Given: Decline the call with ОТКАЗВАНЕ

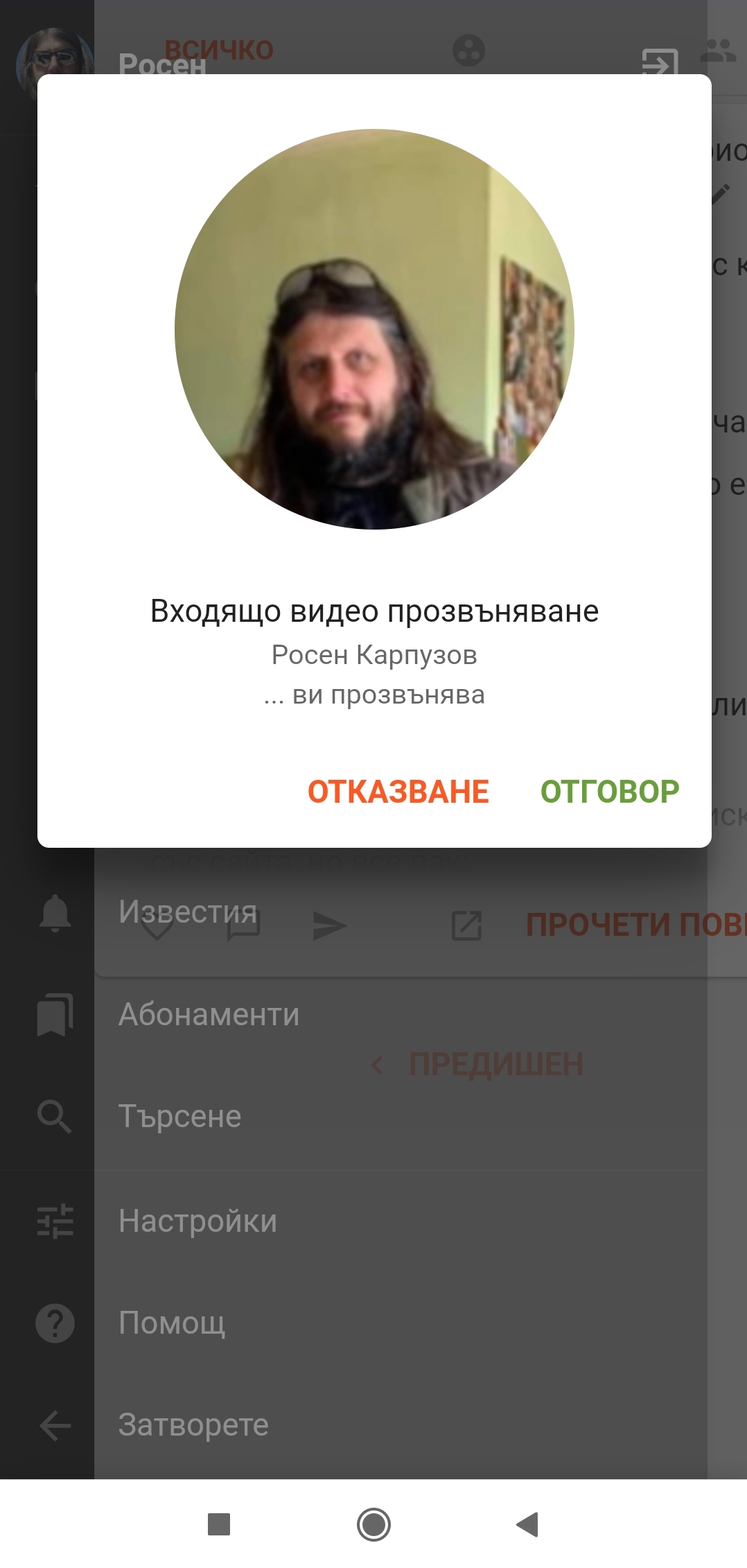Looking at the screenshot, I should point(398,792).
